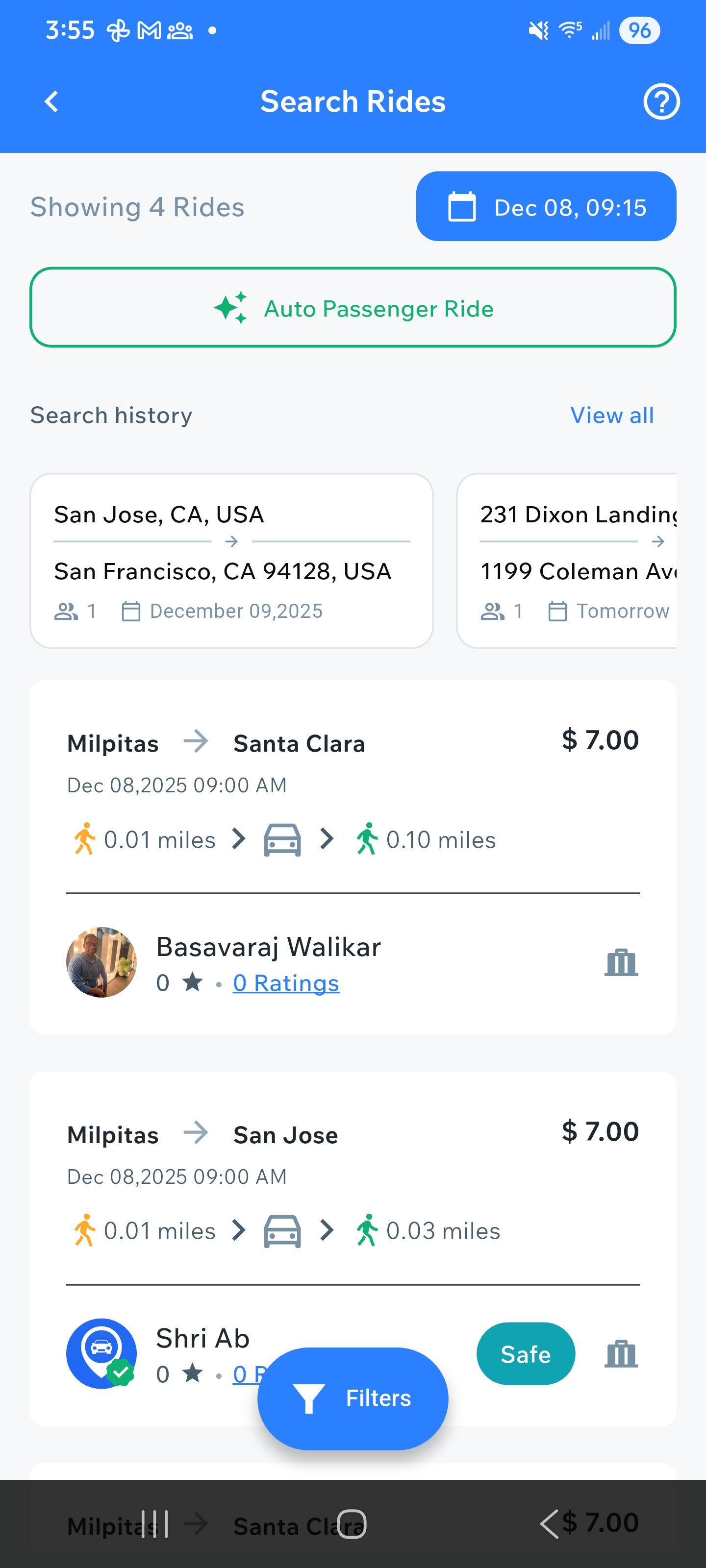Open the Dec 08, 09:15 date selector
The width and height of the screenshot is (706, 1568).
(x=545, y=206)
